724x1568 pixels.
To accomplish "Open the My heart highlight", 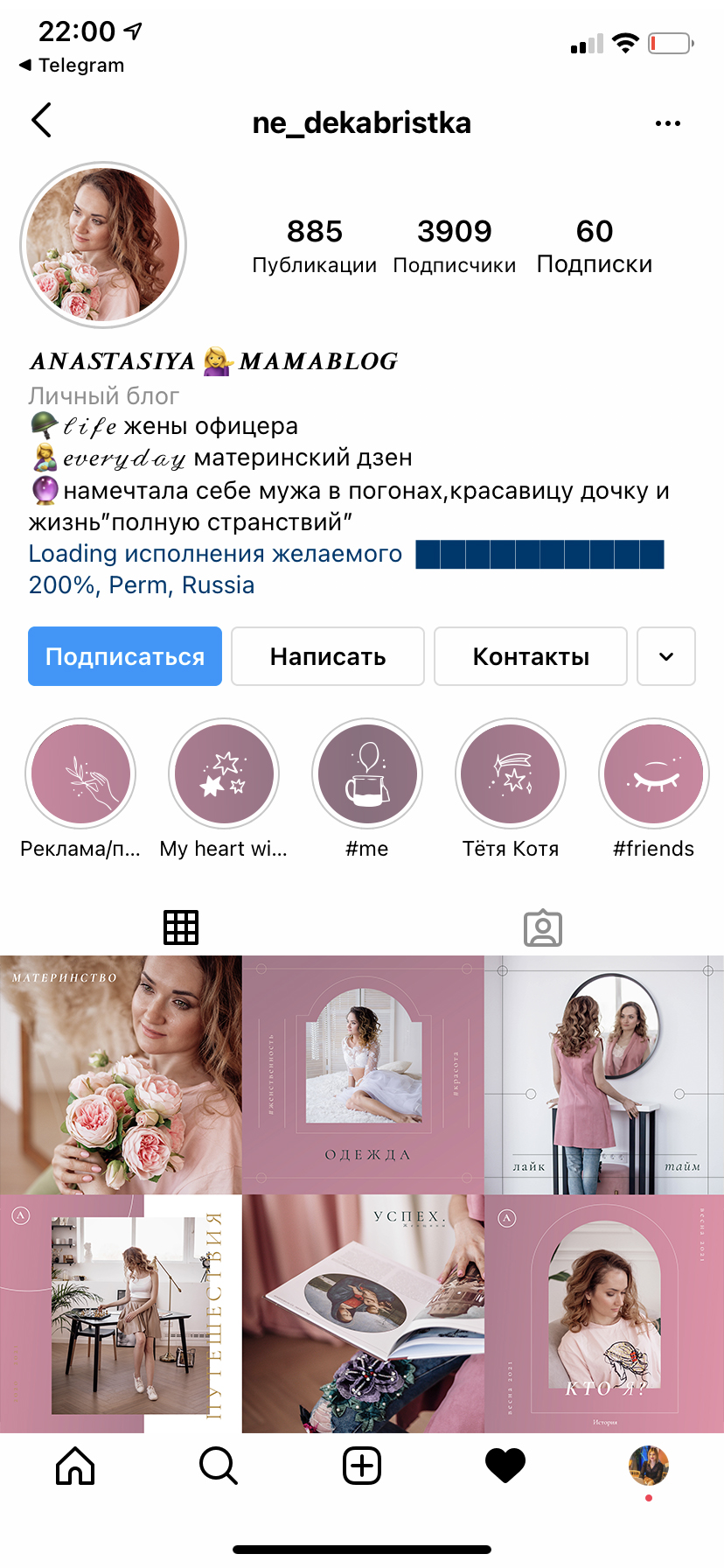I will 224,773.
